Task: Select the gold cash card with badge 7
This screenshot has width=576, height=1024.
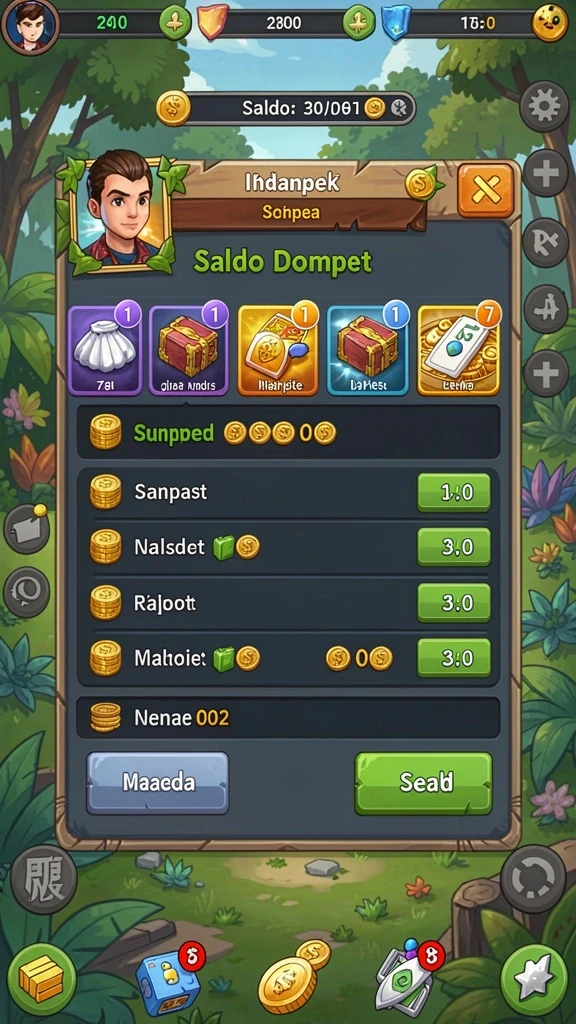Action: 458,350
